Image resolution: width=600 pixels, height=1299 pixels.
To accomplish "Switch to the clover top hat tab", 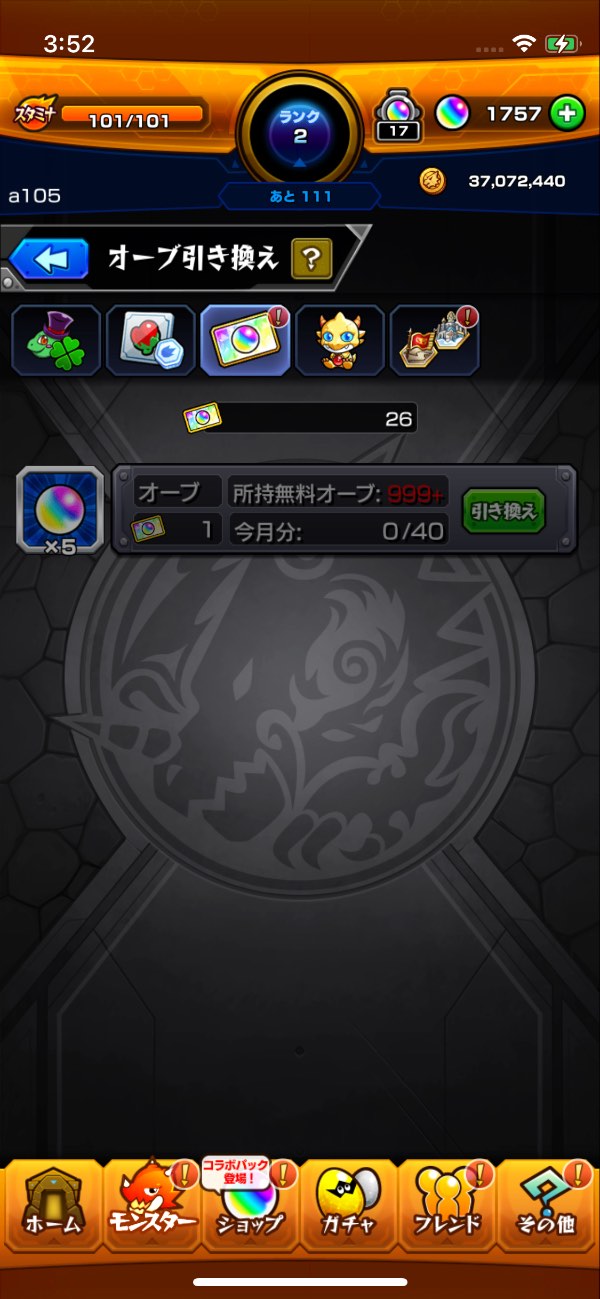I will 56,340.
